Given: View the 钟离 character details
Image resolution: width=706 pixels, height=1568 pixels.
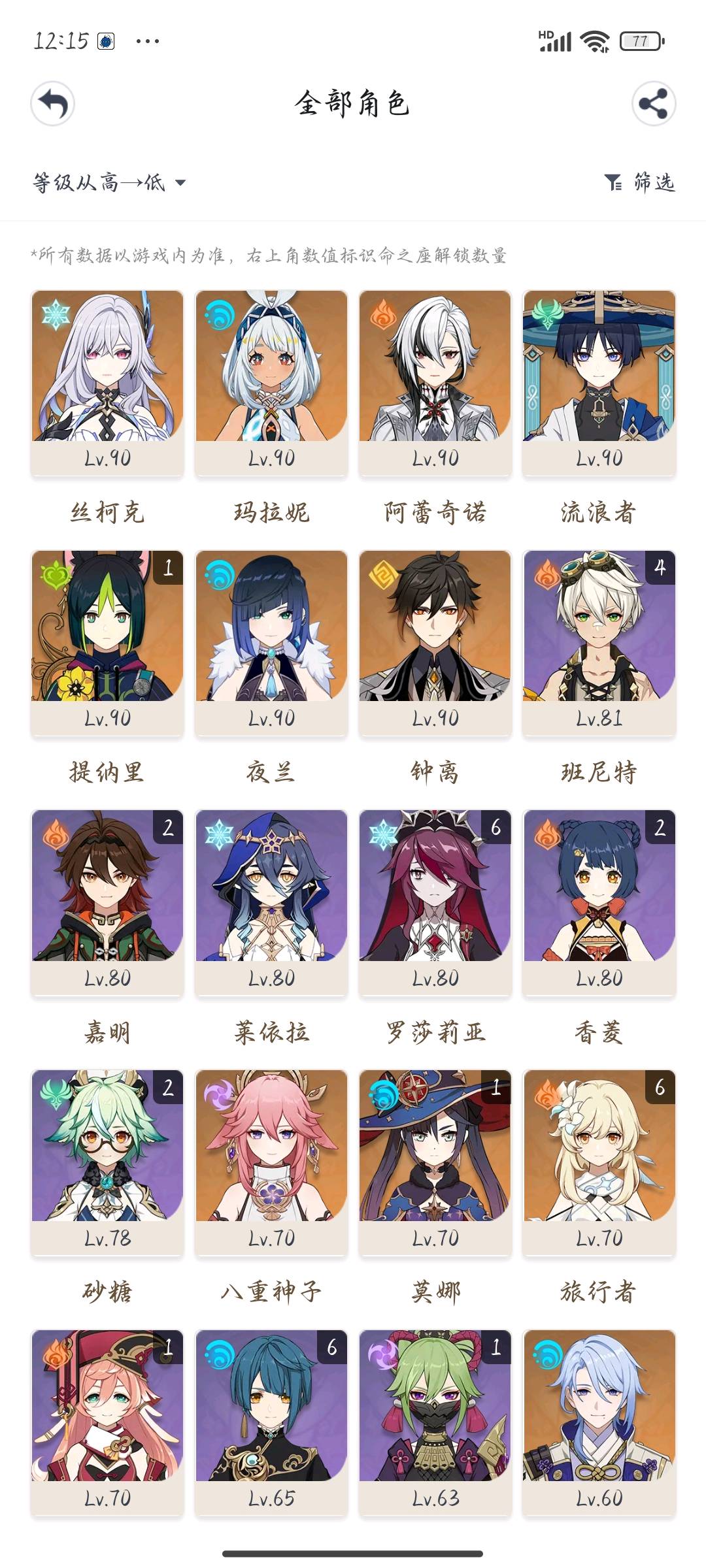Looking at the screenshot, I should 435,642.
